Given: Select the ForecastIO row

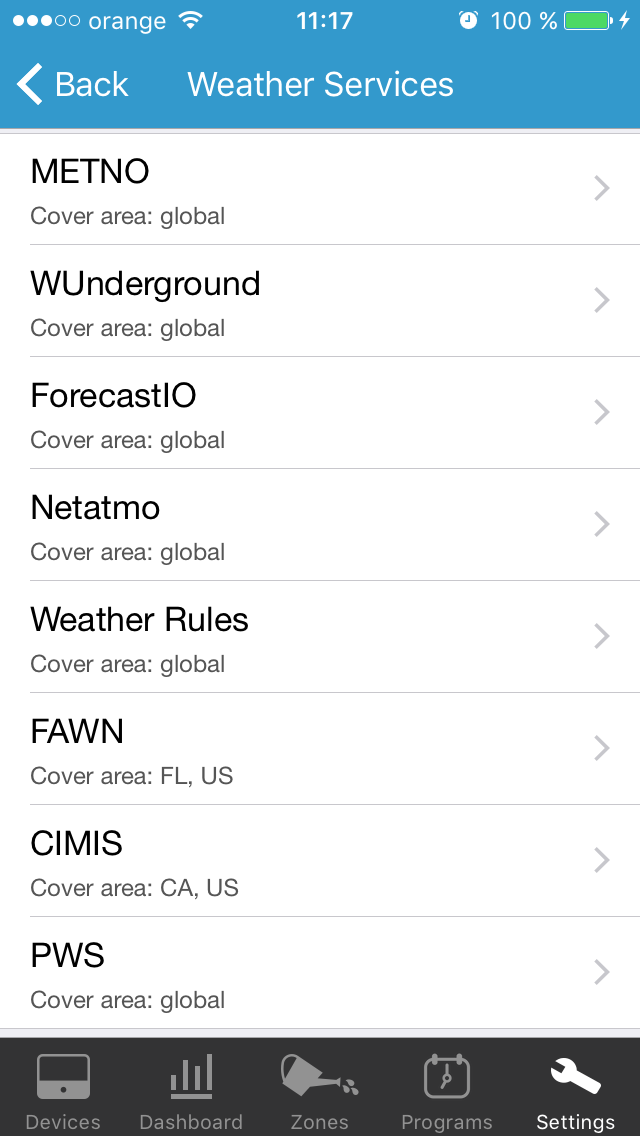Looking at the screenshot, I should pyautogui.click(x=320, y=413).
